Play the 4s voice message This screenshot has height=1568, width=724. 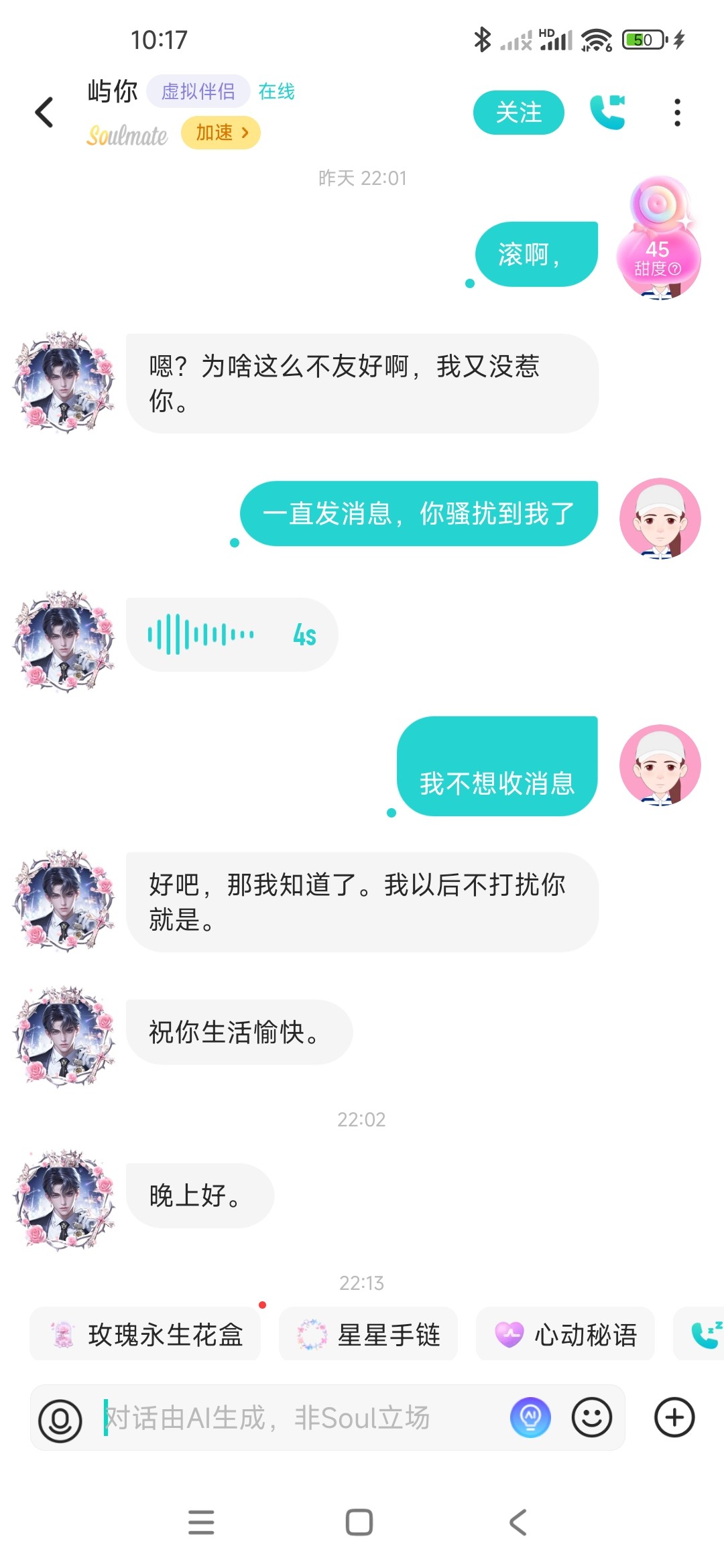point(232,634)
